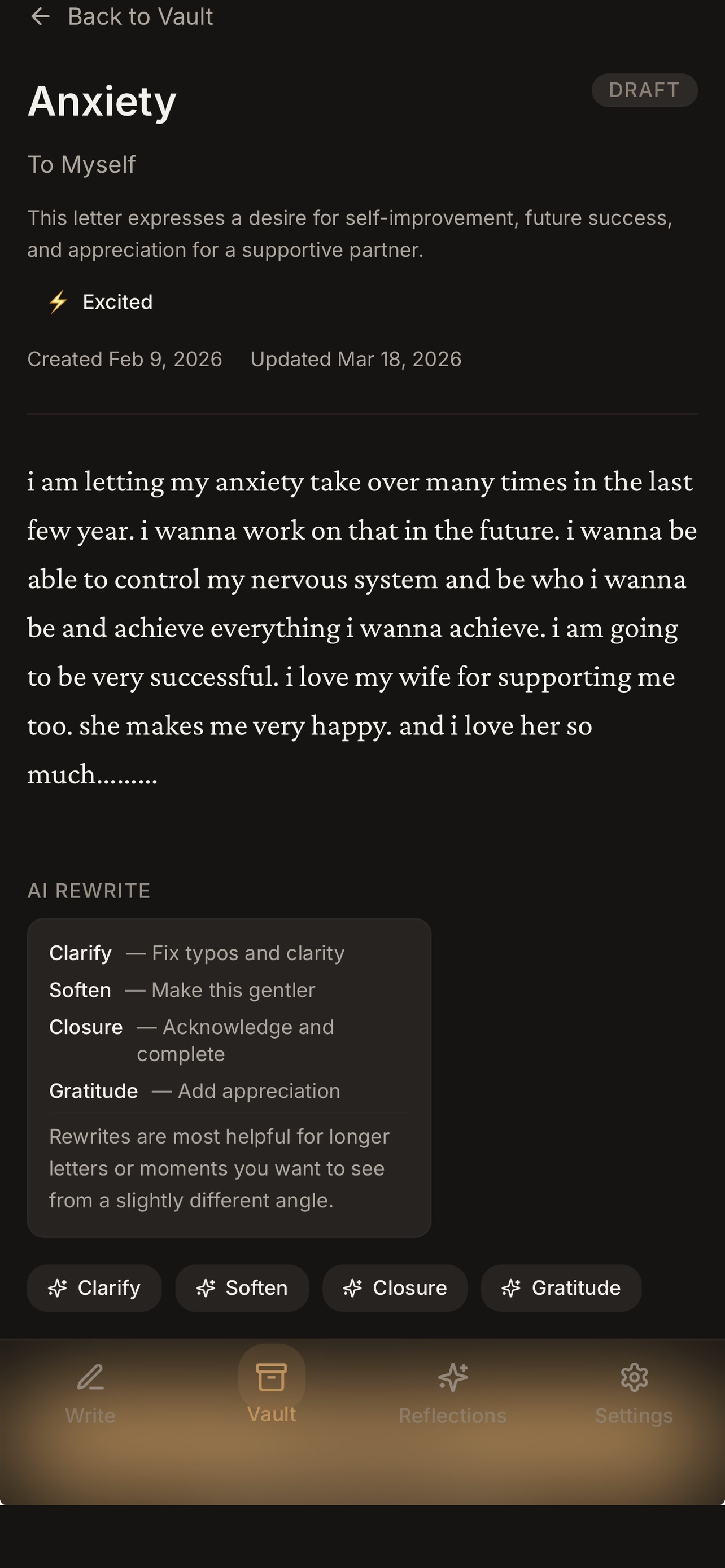Screen dimensions: 725x1568
Task: Switch to the Reflections tab
Action: (x=452, y=1394)
